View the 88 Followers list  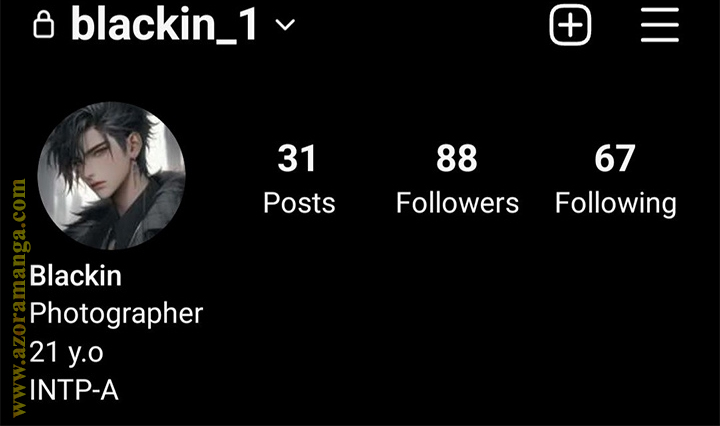click(x=457, y=180)
